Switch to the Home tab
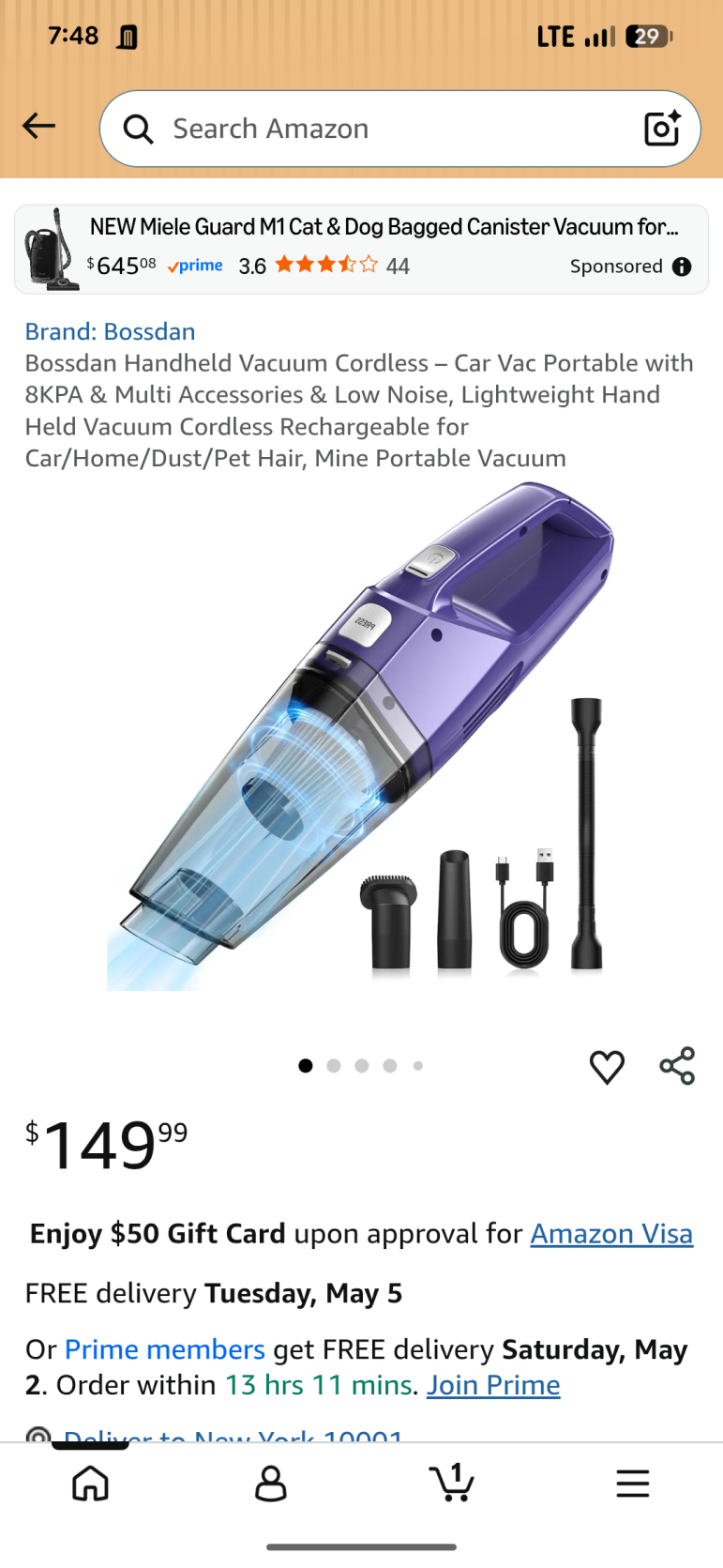 pyautogui.click(x=91, y=1484)
